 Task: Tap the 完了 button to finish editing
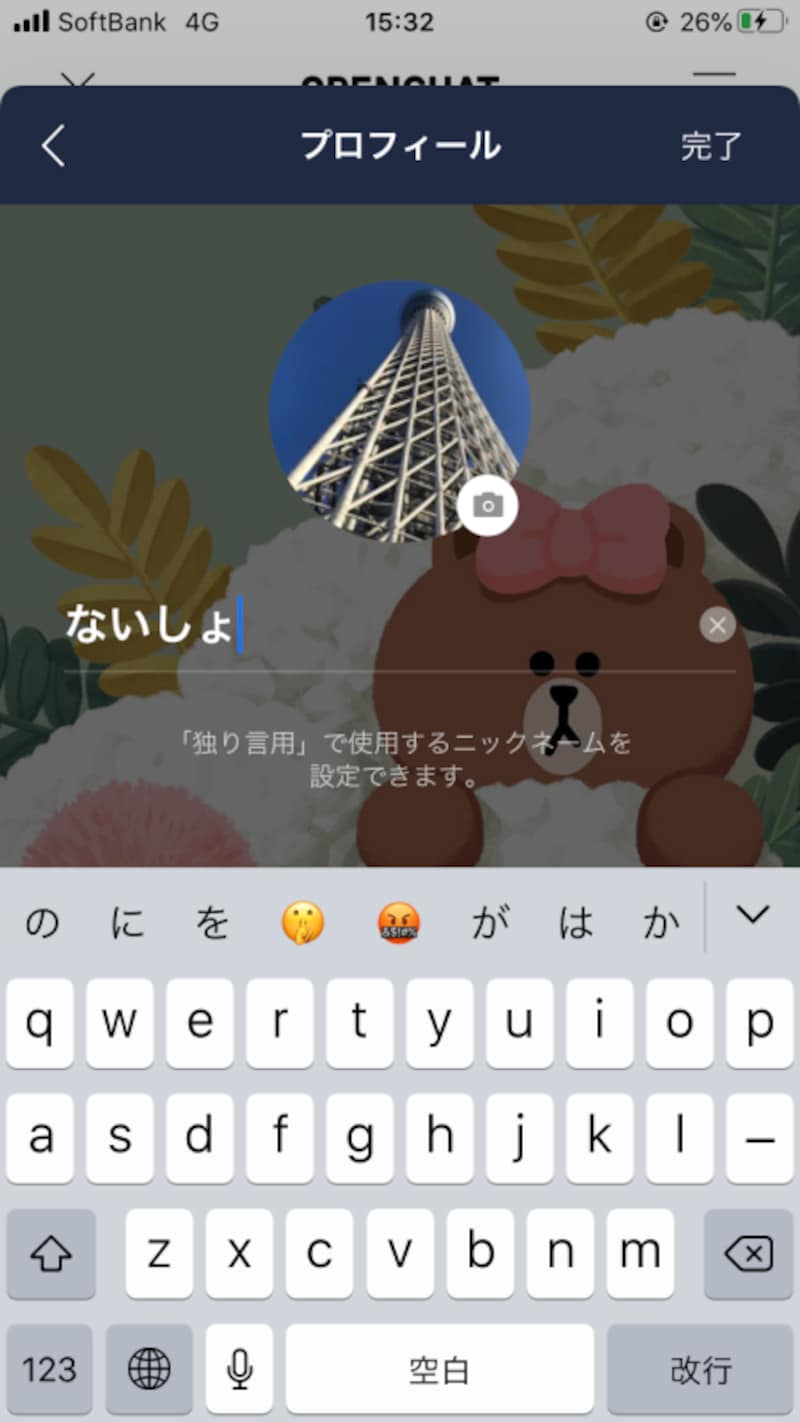711,145
